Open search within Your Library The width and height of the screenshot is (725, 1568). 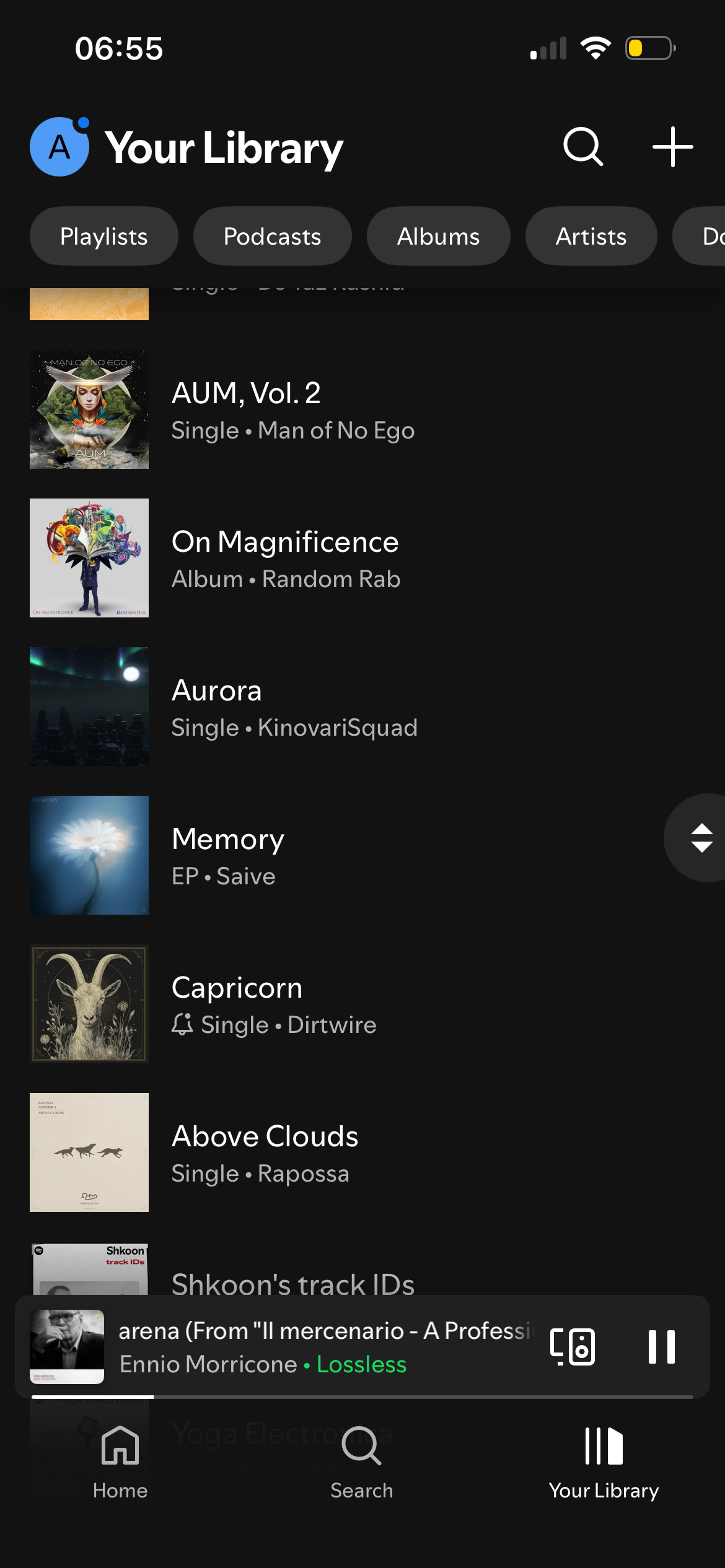coord(582,147)
